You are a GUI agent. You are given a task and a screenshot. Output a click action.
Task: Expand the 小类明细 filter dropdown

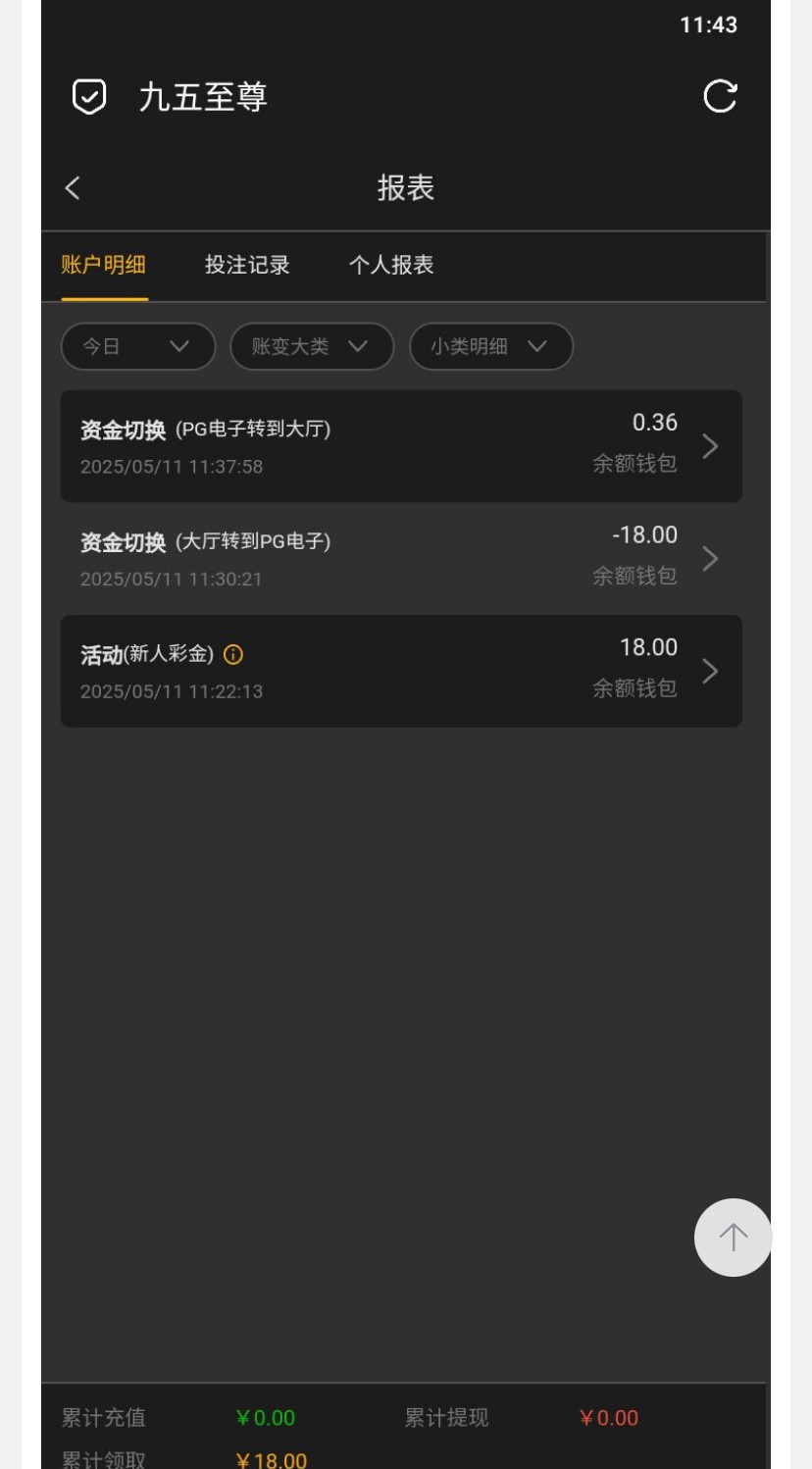[x=490, y=346]
